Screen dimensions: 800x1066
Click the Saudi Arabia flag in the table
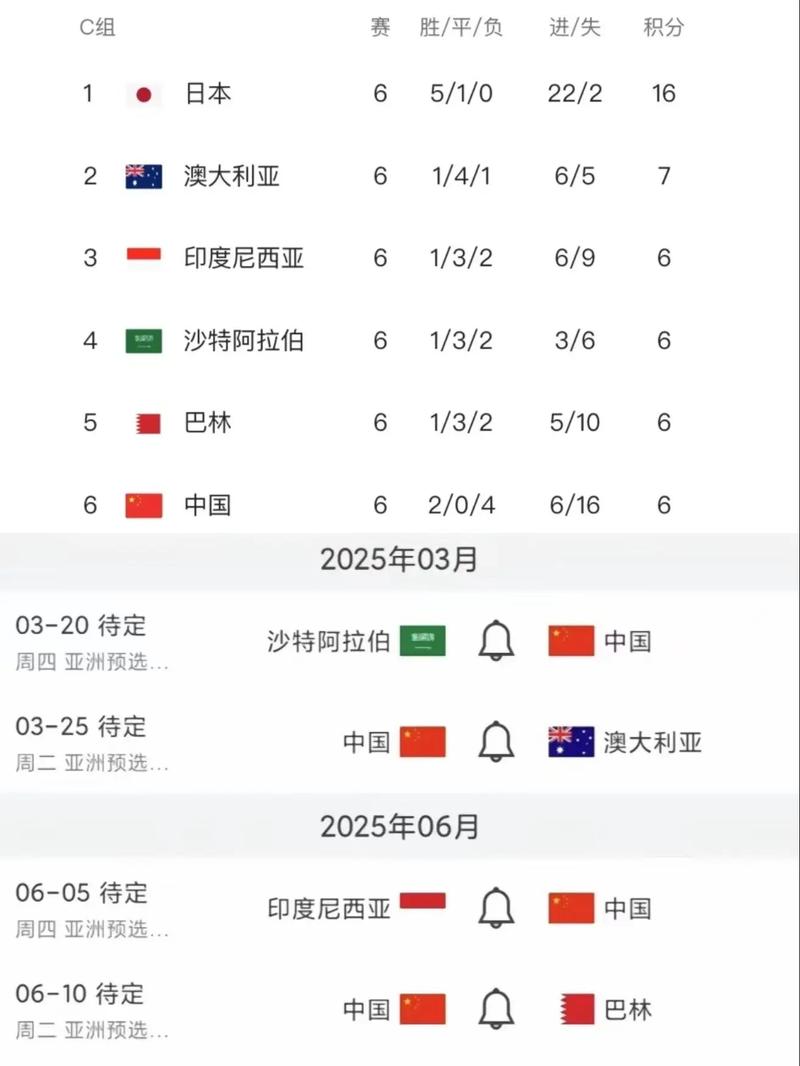click(x=143, y=340)
